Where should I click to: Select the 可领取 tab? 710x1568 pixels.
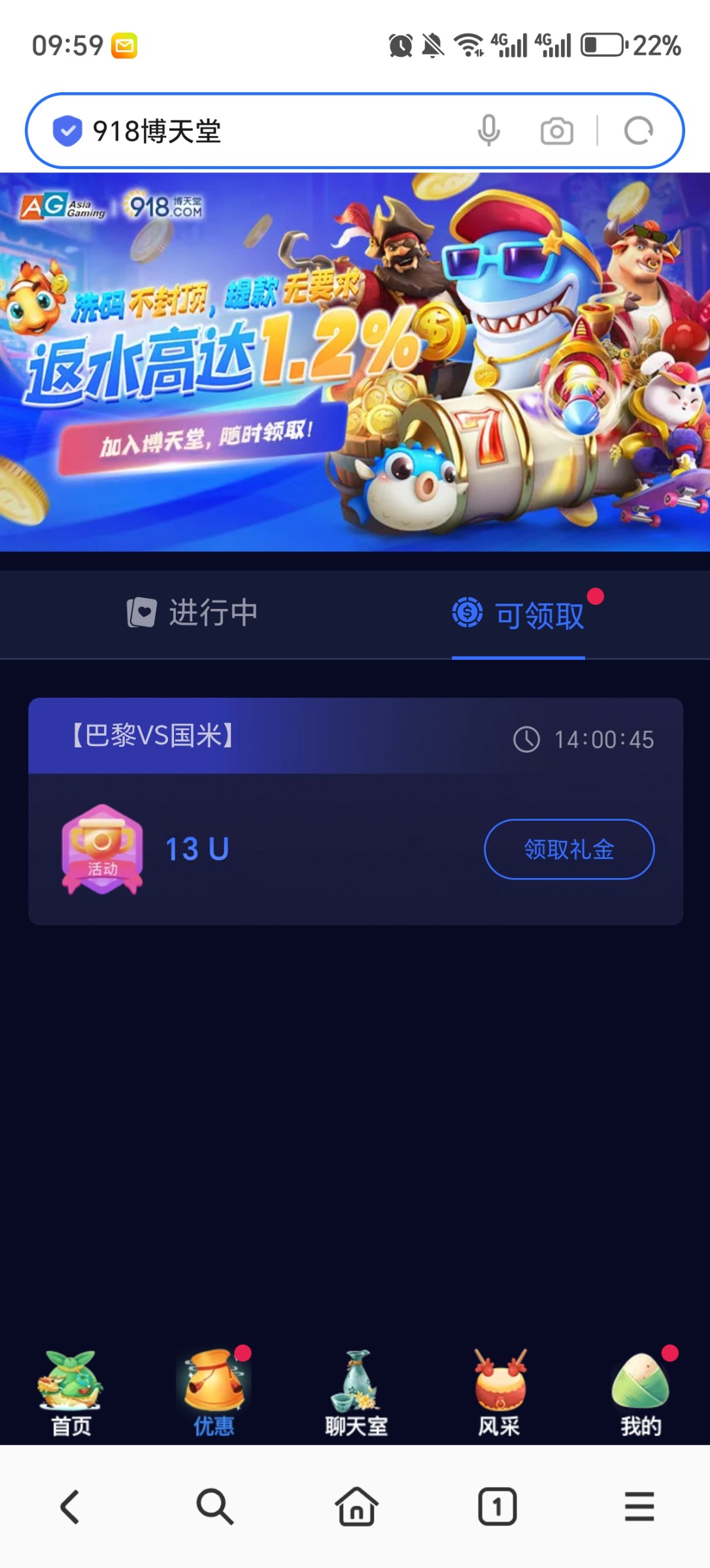pos(520,614)
